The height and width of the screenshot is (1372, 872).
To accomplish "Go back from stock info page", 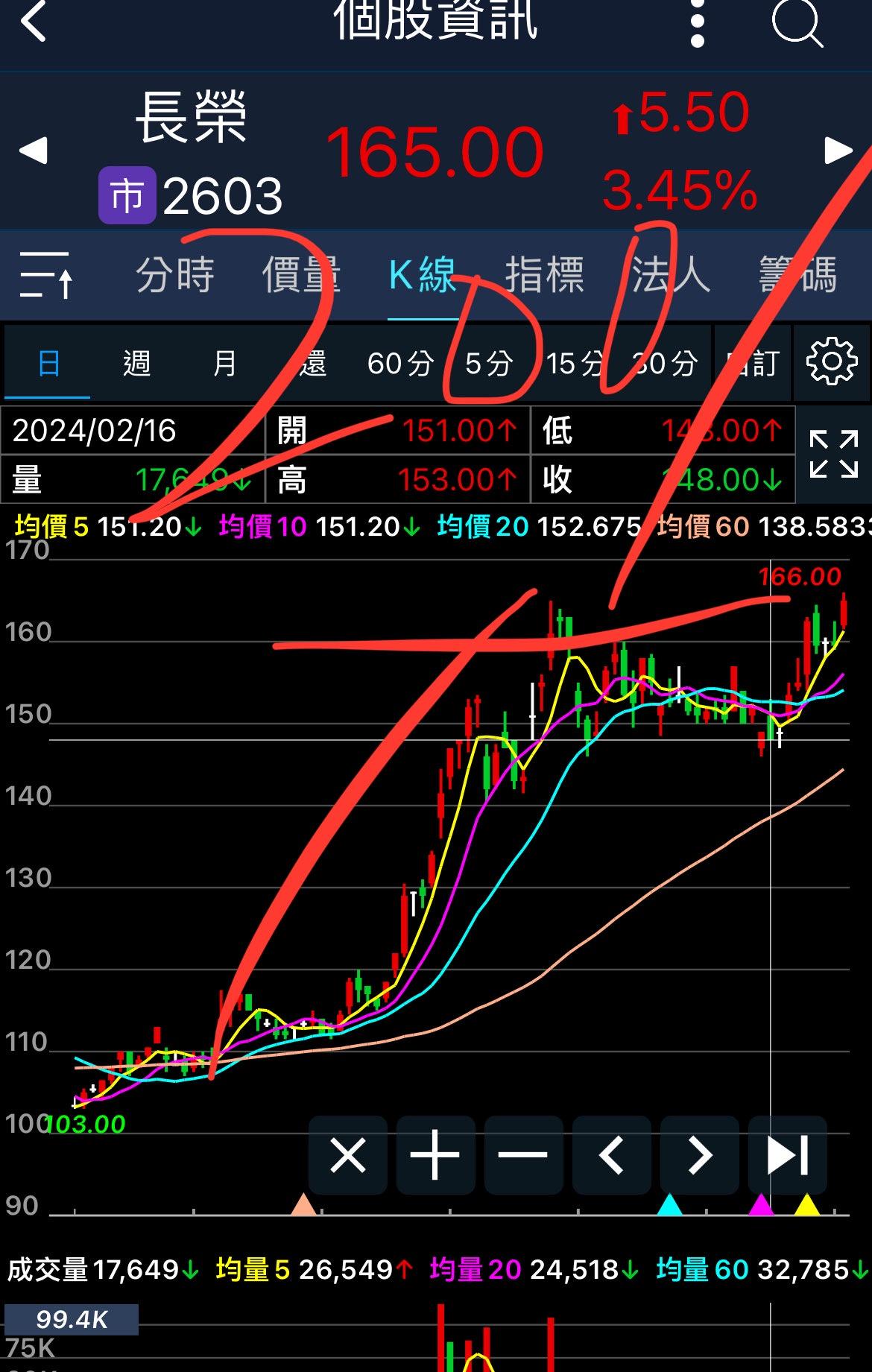I will pyautogui.click(x=34, y=21).
